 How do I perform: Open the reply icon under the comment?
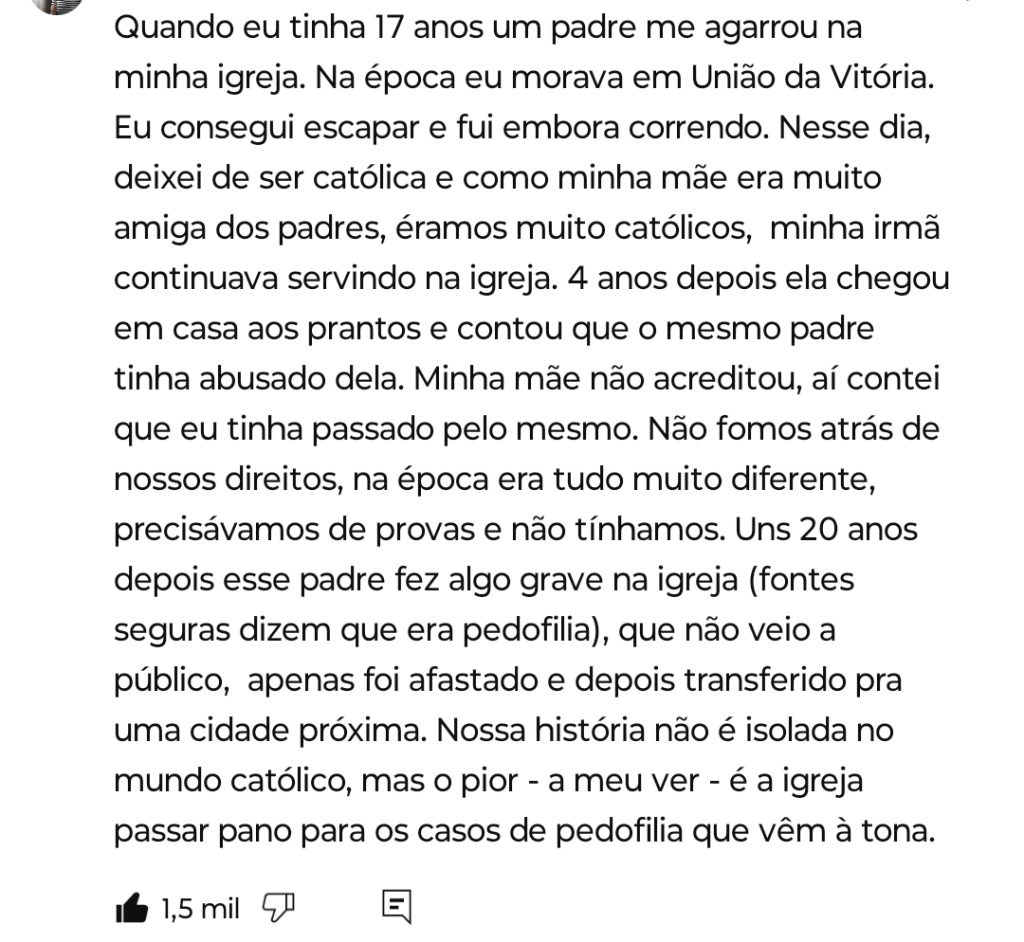[396, 907]
